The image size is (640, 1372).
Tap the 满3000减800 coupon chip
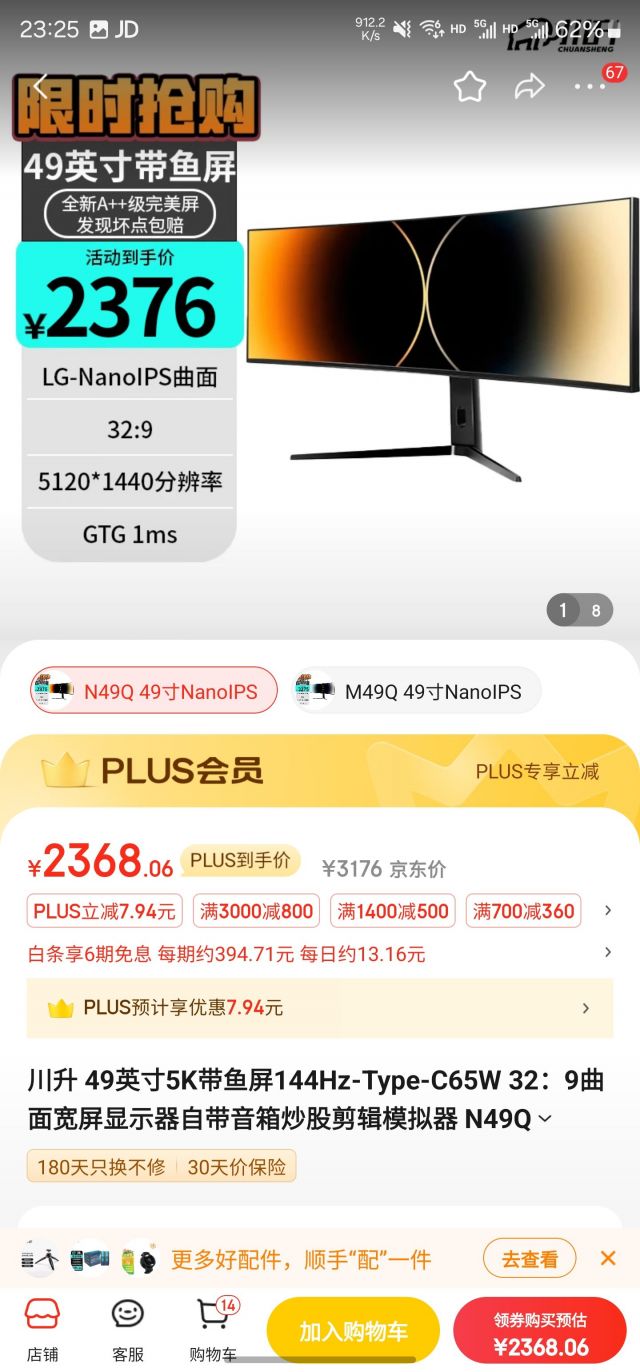point(256,911)
